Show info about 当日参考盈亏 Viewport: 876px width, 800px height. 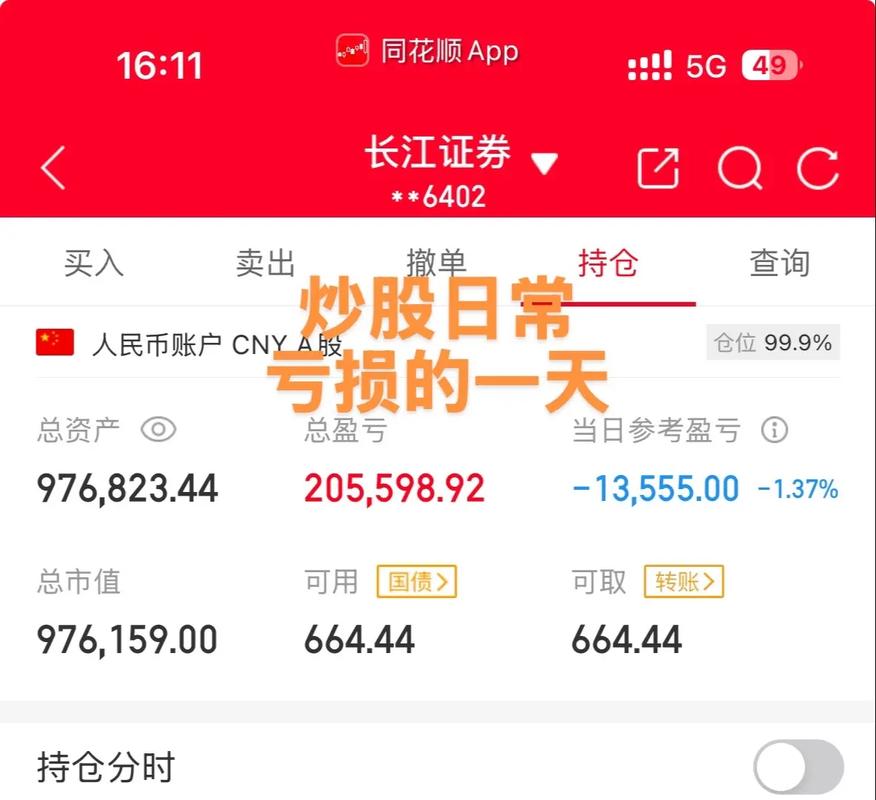[x=774, y=430]
